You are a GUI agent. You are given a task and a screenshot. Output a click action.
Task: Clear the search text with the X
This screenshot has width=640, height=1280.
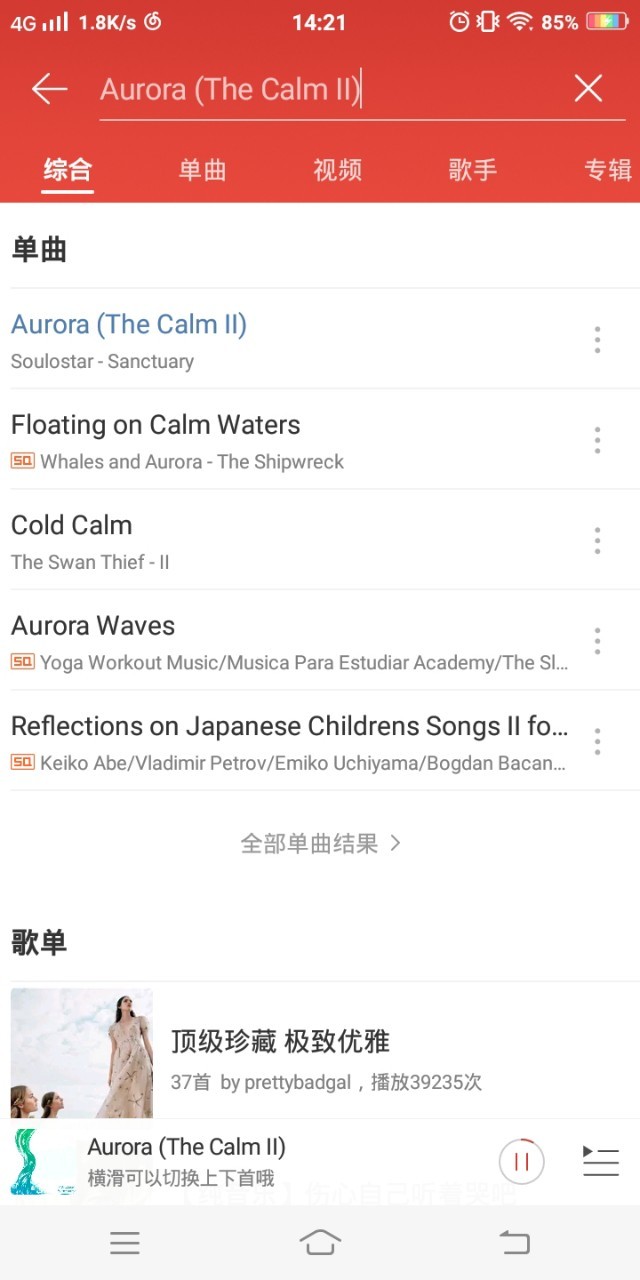(x=588, y=89)
